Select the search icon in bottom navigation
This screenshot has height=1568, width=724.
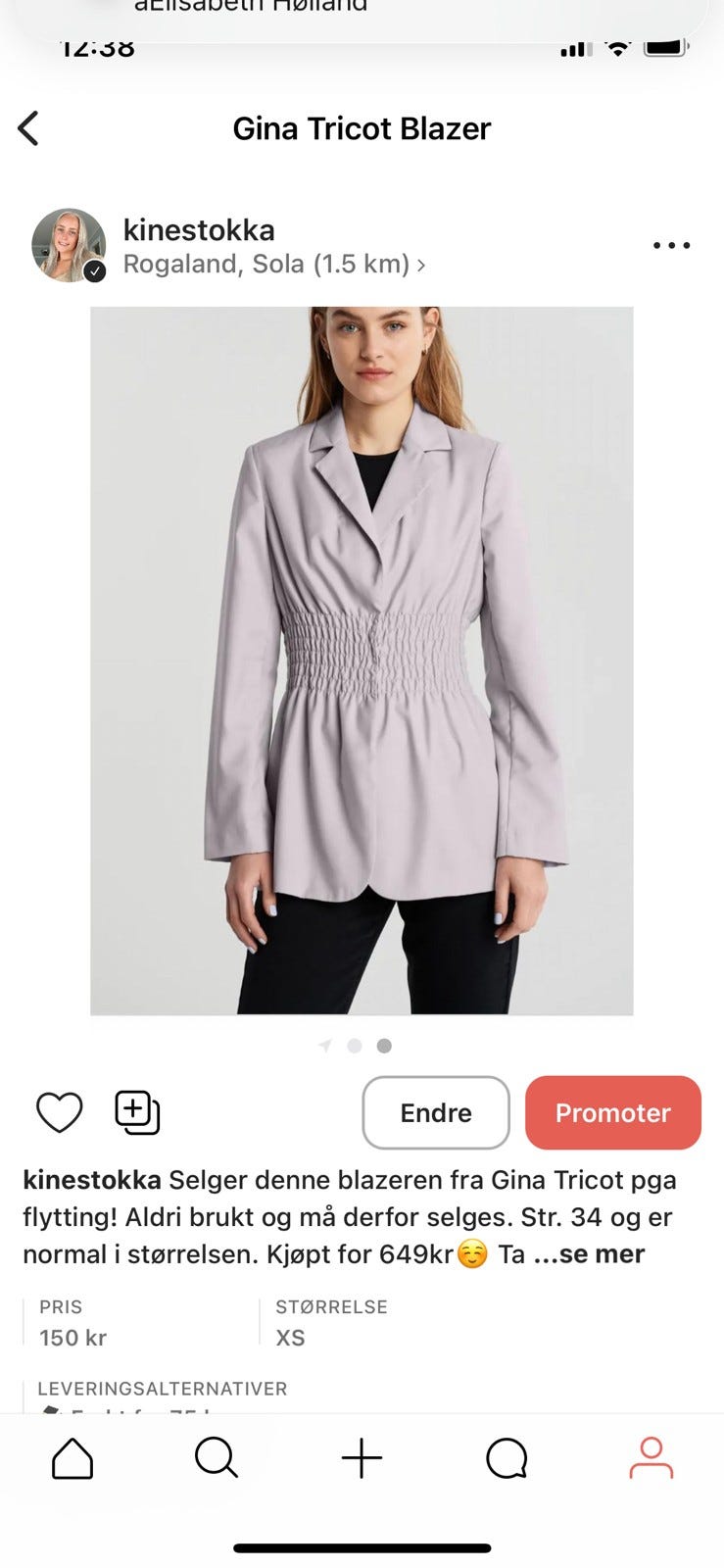[x=217, y=1457]
